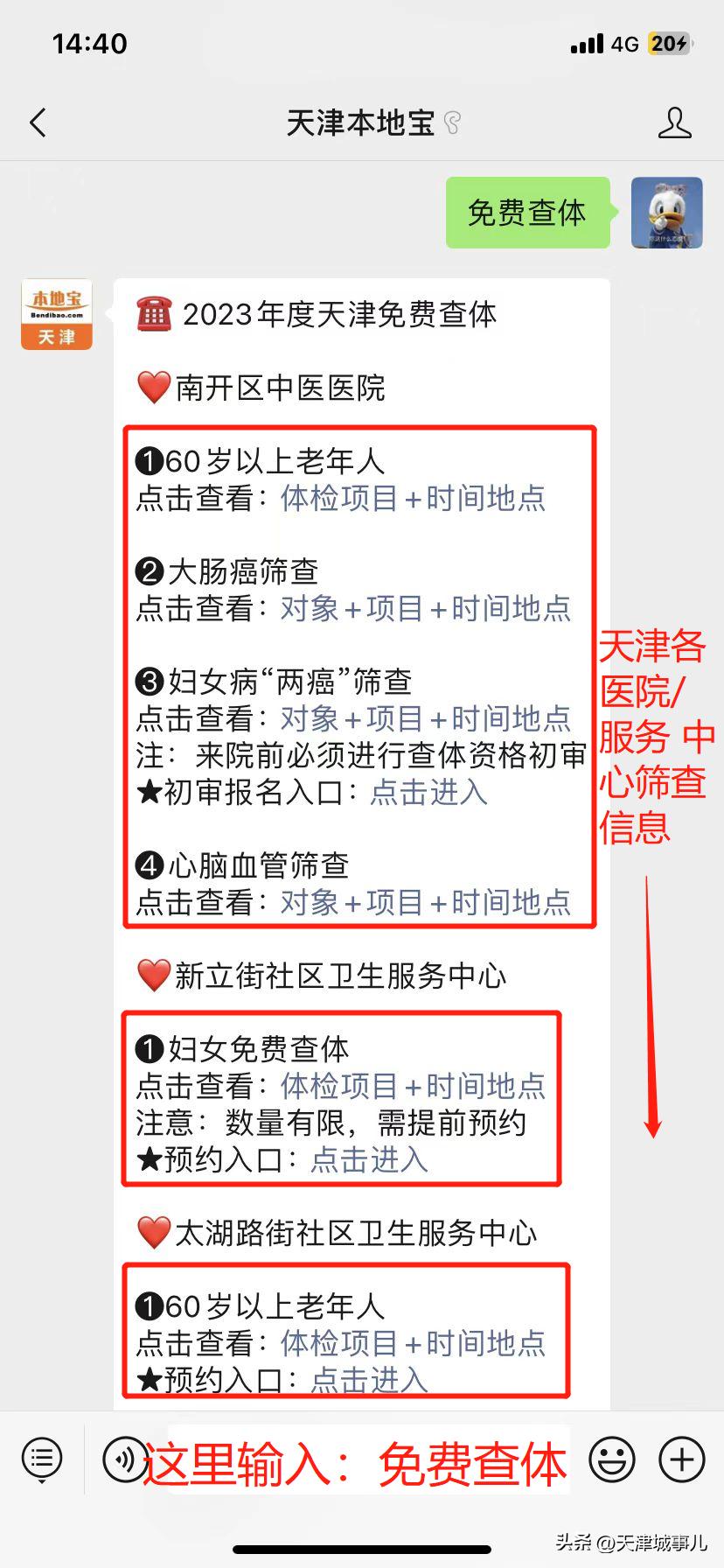The height and width of the screenshot is (1568, 724).
Task: Tap the green 免费查体 message bubble
Action: point(527,213)
